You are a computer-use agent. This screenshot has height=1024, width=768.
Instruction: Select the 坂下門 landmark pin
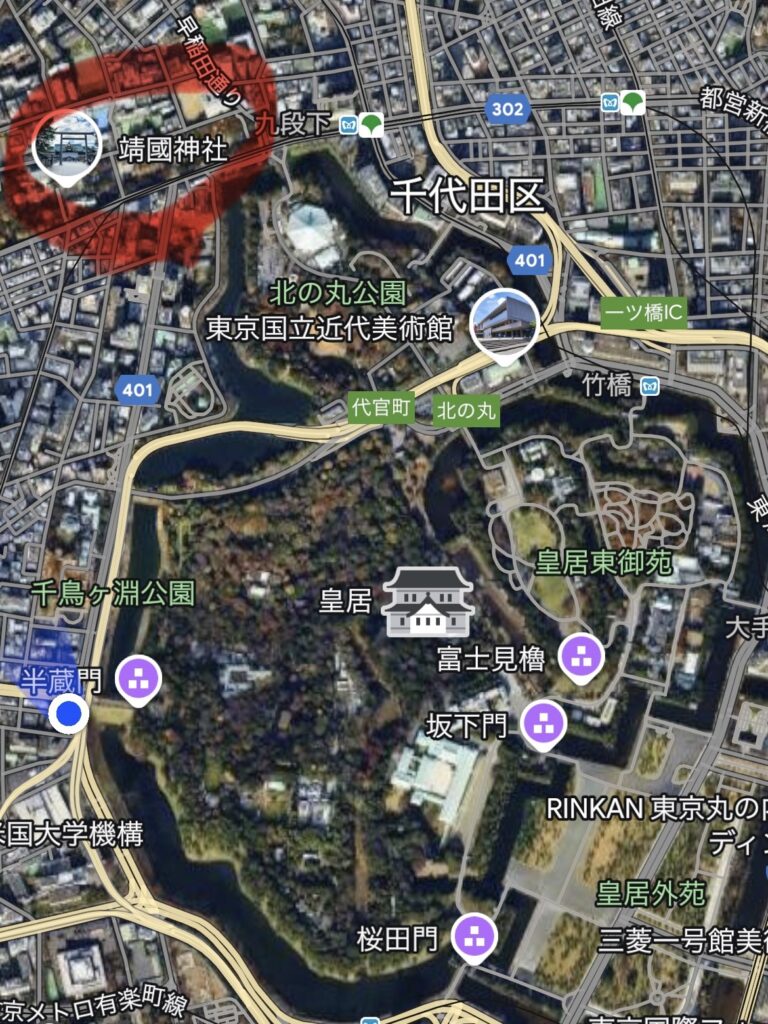click(543, 724)
